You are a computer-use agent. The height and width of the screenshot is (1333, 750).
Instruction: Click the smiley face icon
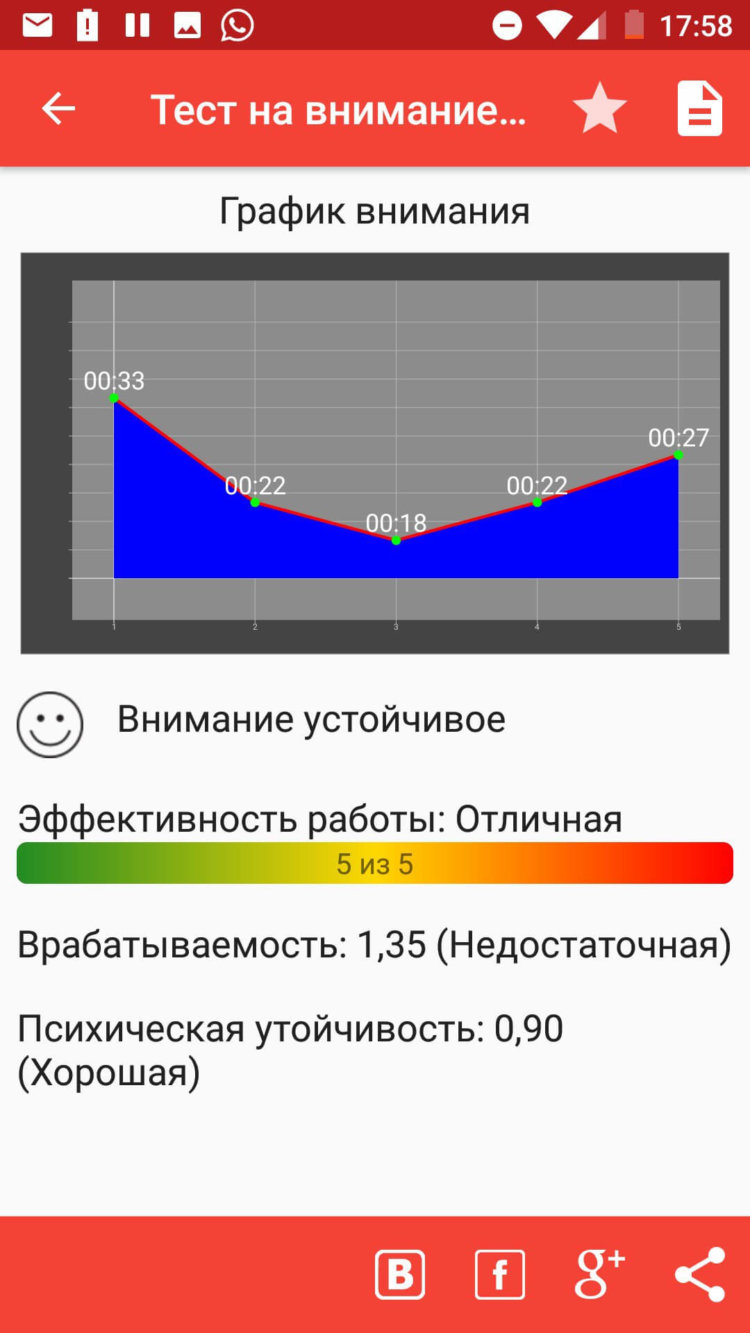click(50, 723)
